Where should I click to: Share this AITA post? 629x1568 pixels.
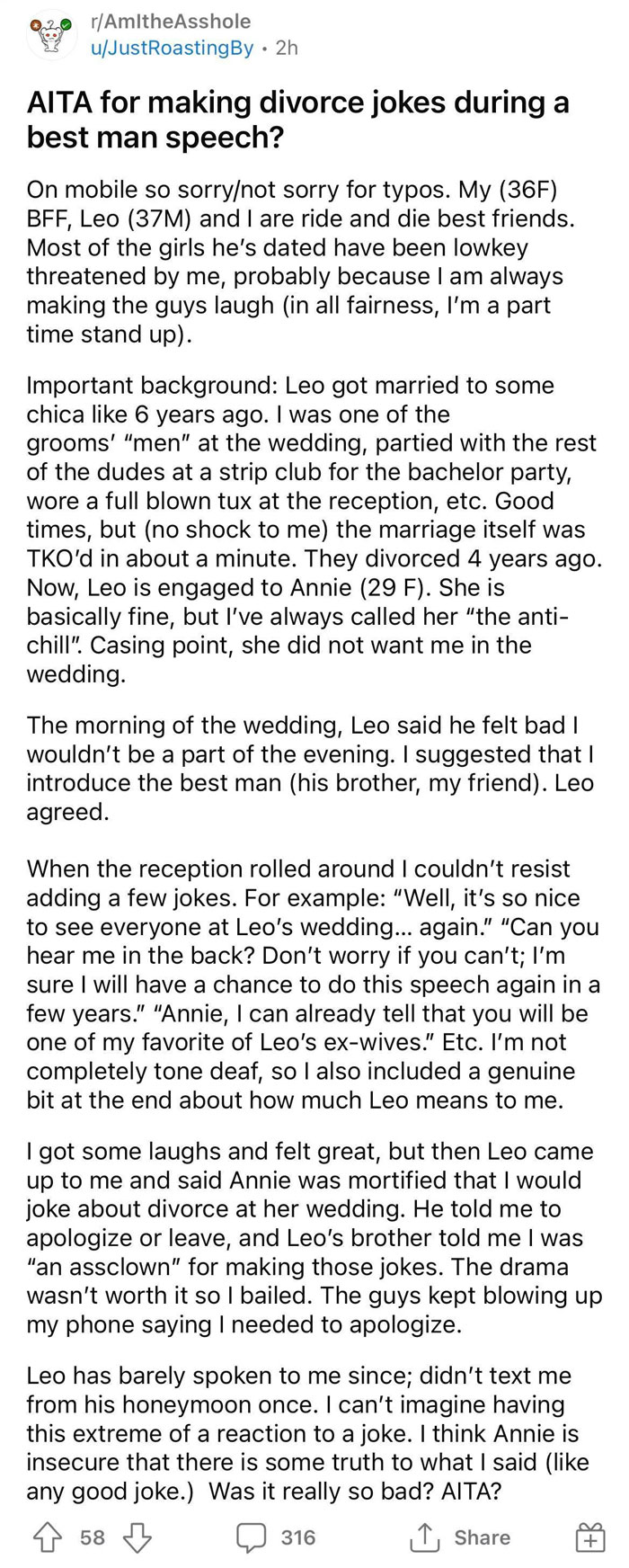click(459, 1538)
